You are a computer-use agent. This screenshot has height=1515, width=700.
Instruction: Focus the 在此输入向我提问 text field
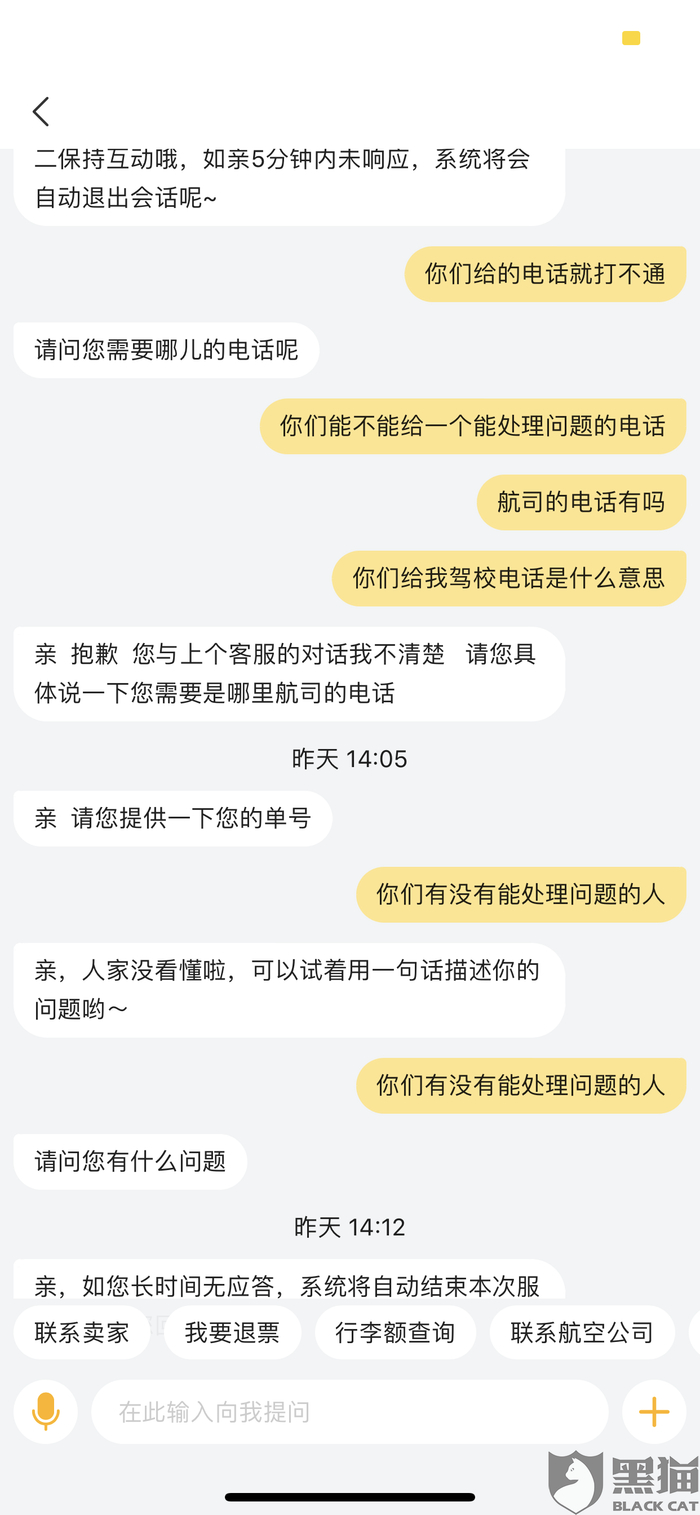click(x=350, y=1412)
